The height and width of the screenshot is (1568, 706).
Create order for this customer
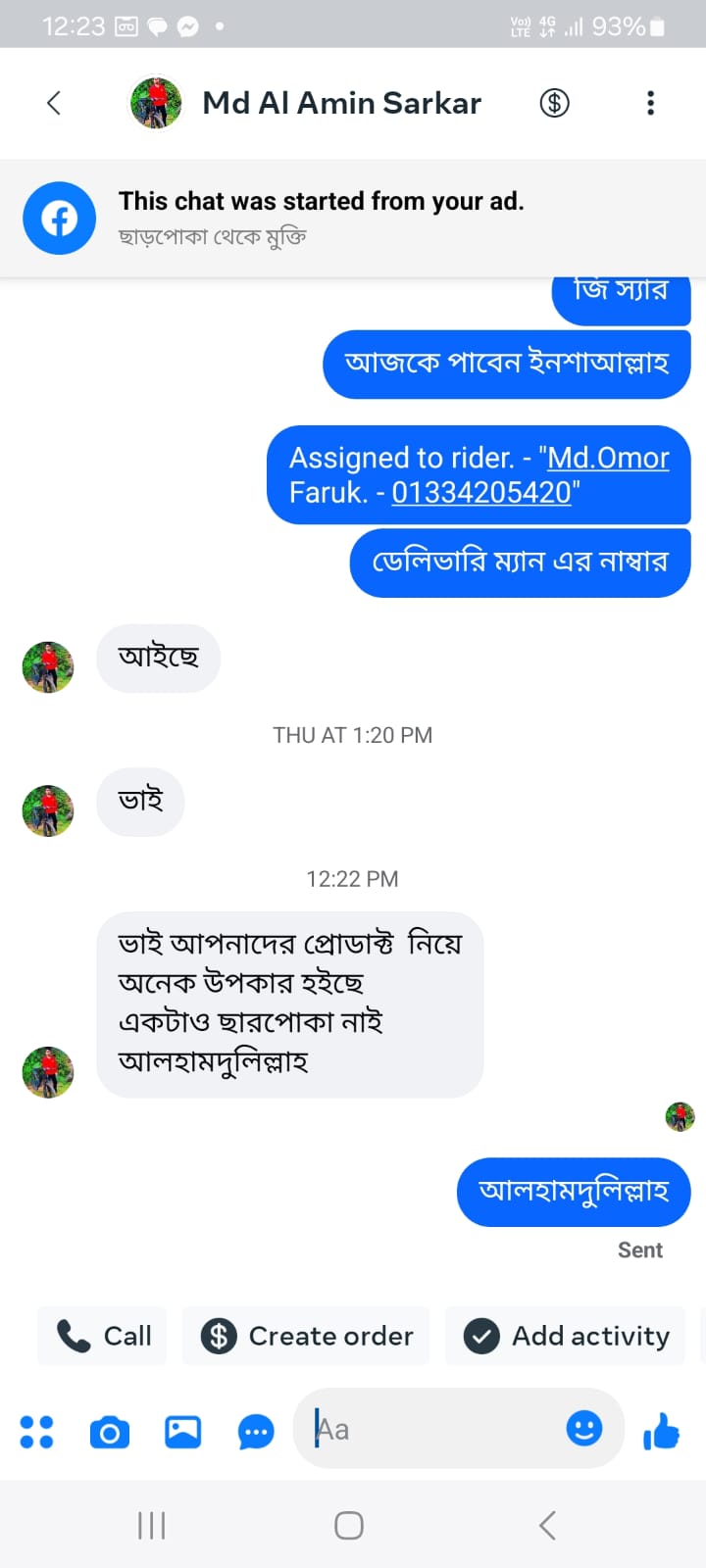coord(307,1336)
